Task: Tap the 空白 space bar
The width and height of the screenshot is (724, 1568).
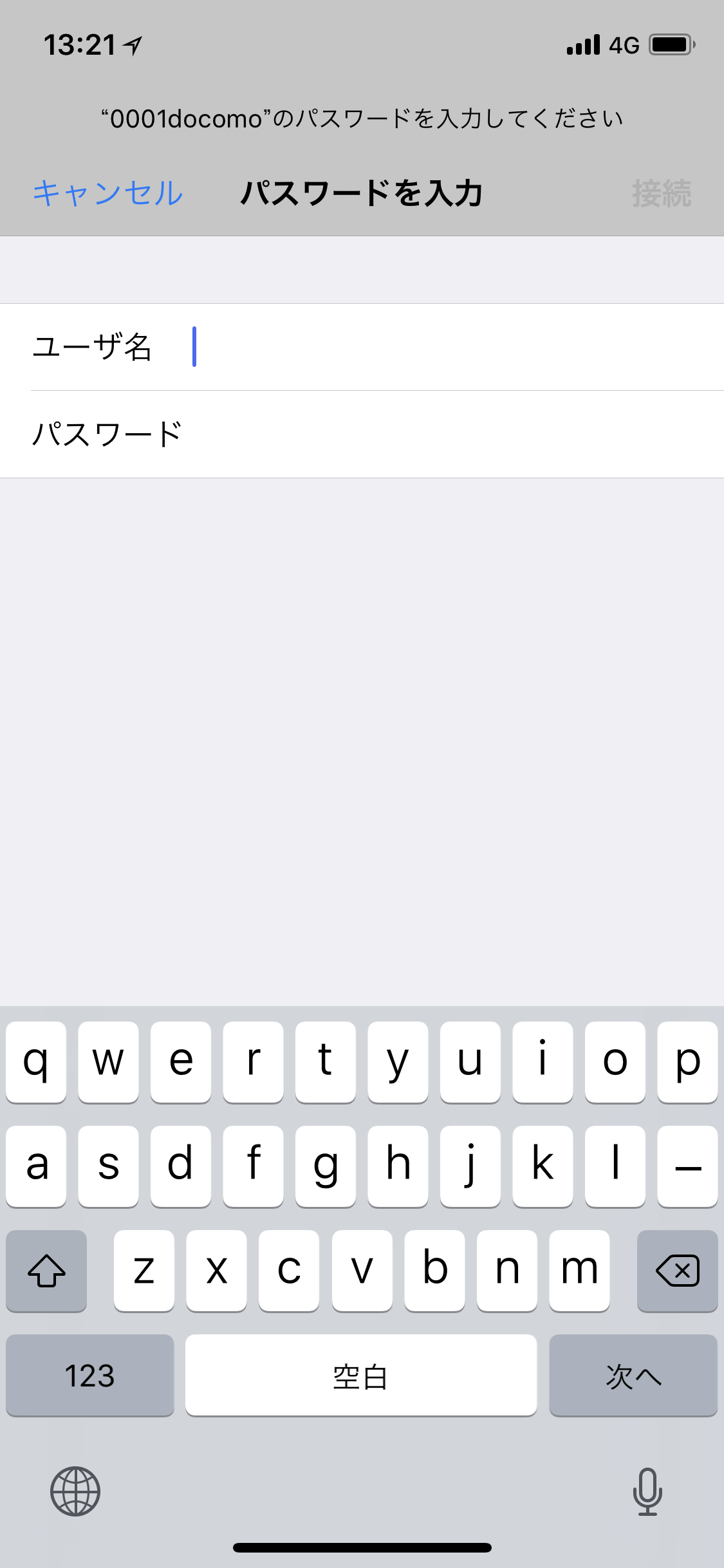Action: tap(360, 1376)
